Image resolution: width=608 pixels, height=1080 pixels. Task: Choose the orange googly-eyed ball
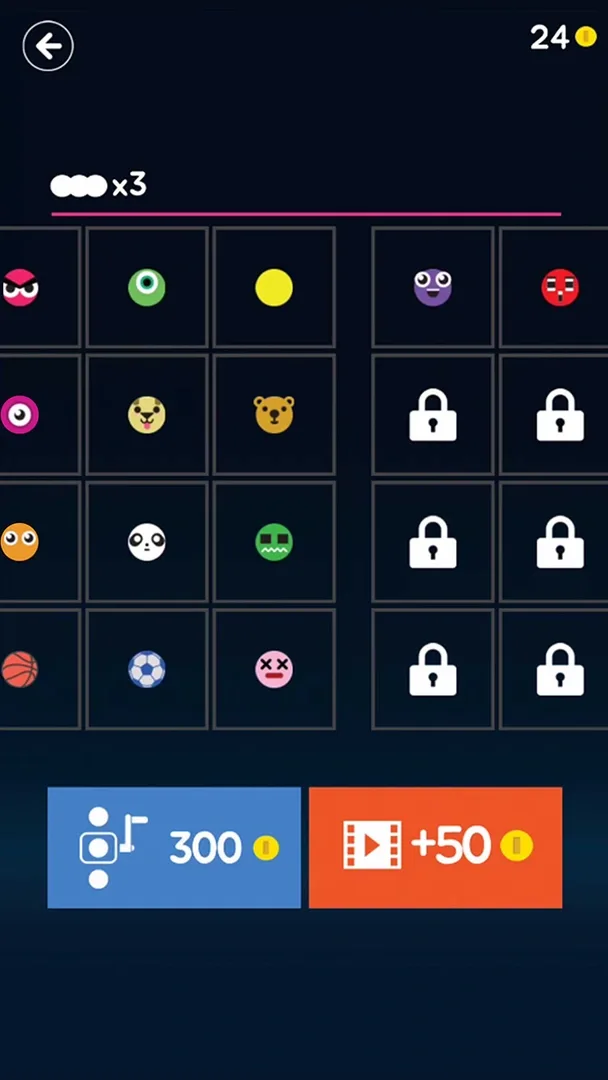pos(20,542)
